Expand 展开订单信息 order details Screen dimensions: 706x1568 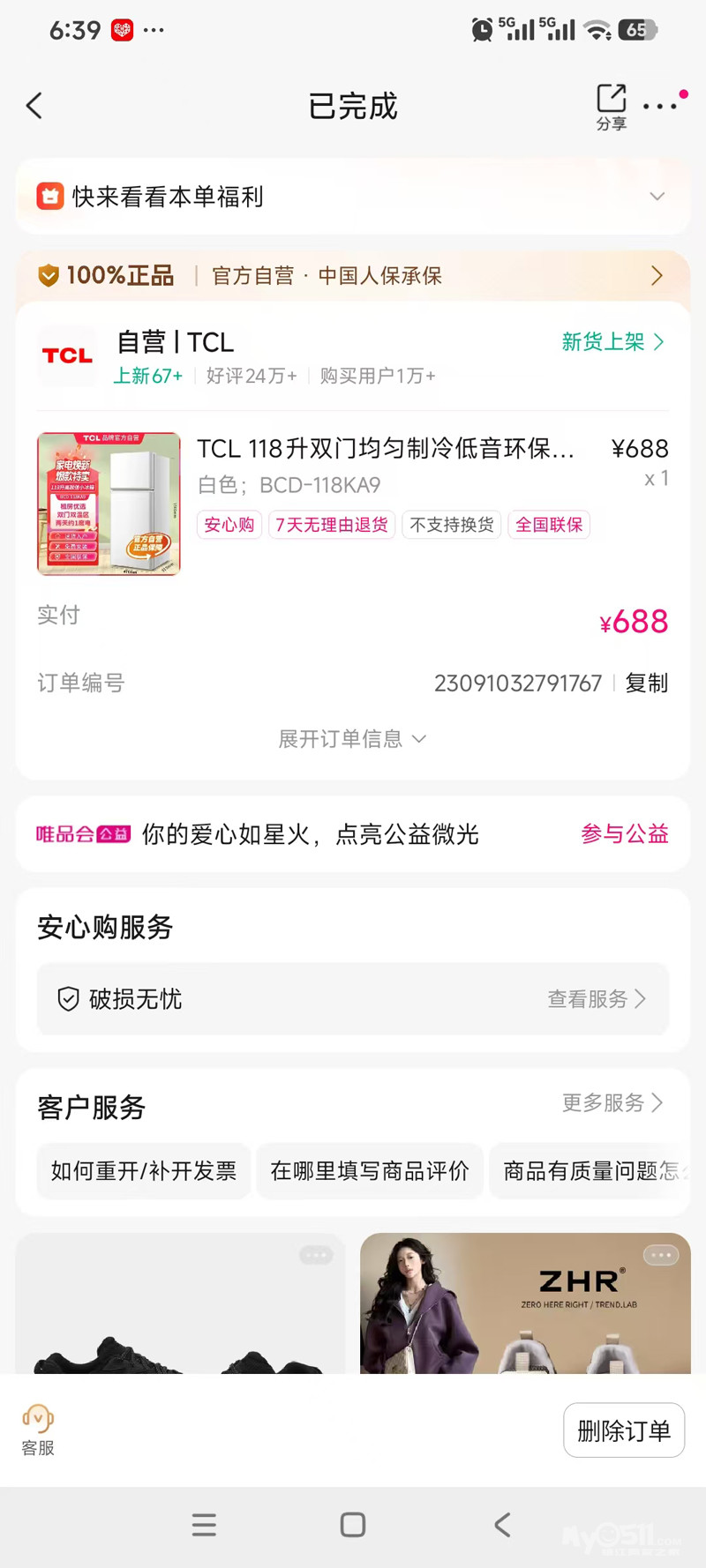pyautogui.click(x=352, y=739)
